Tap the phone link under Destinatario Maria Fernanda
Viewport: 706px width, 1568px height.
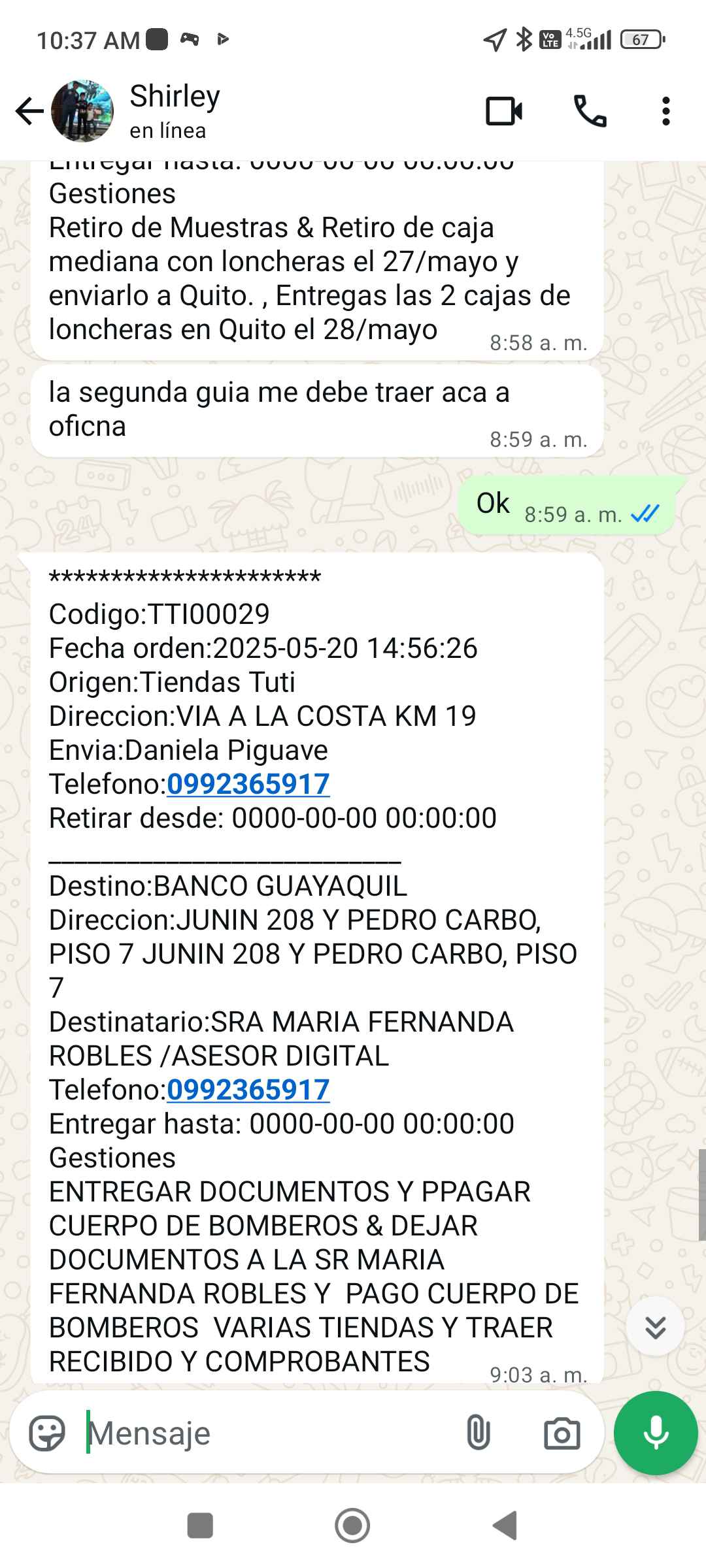(248, 1090)
